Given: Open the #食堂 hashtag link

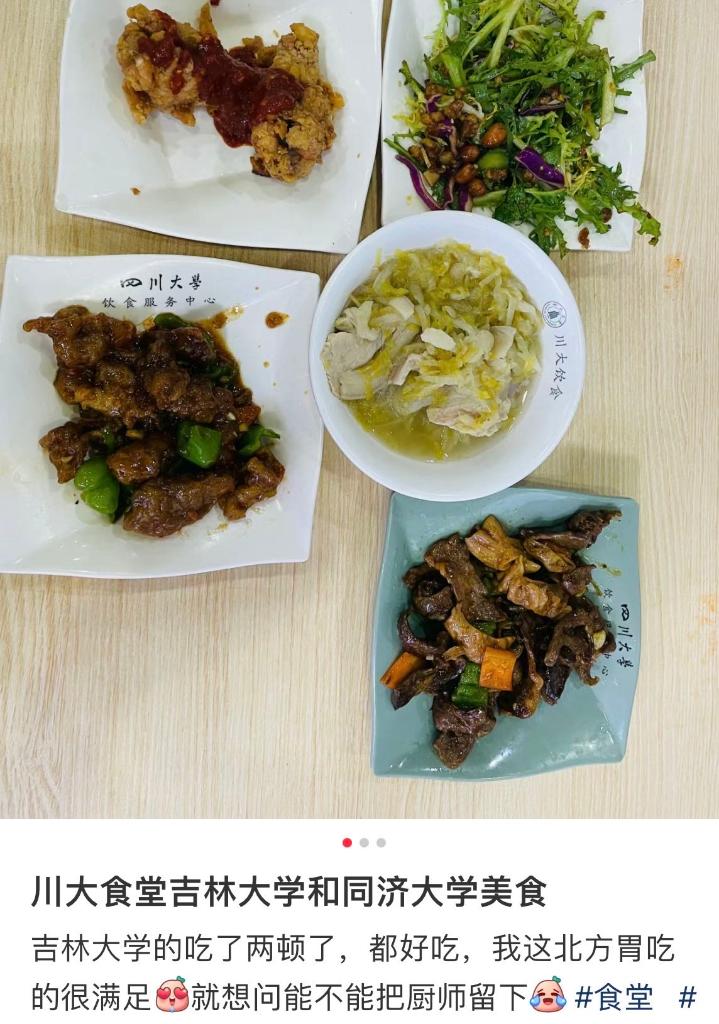Looking at the screenshot, I should (613, 996).
